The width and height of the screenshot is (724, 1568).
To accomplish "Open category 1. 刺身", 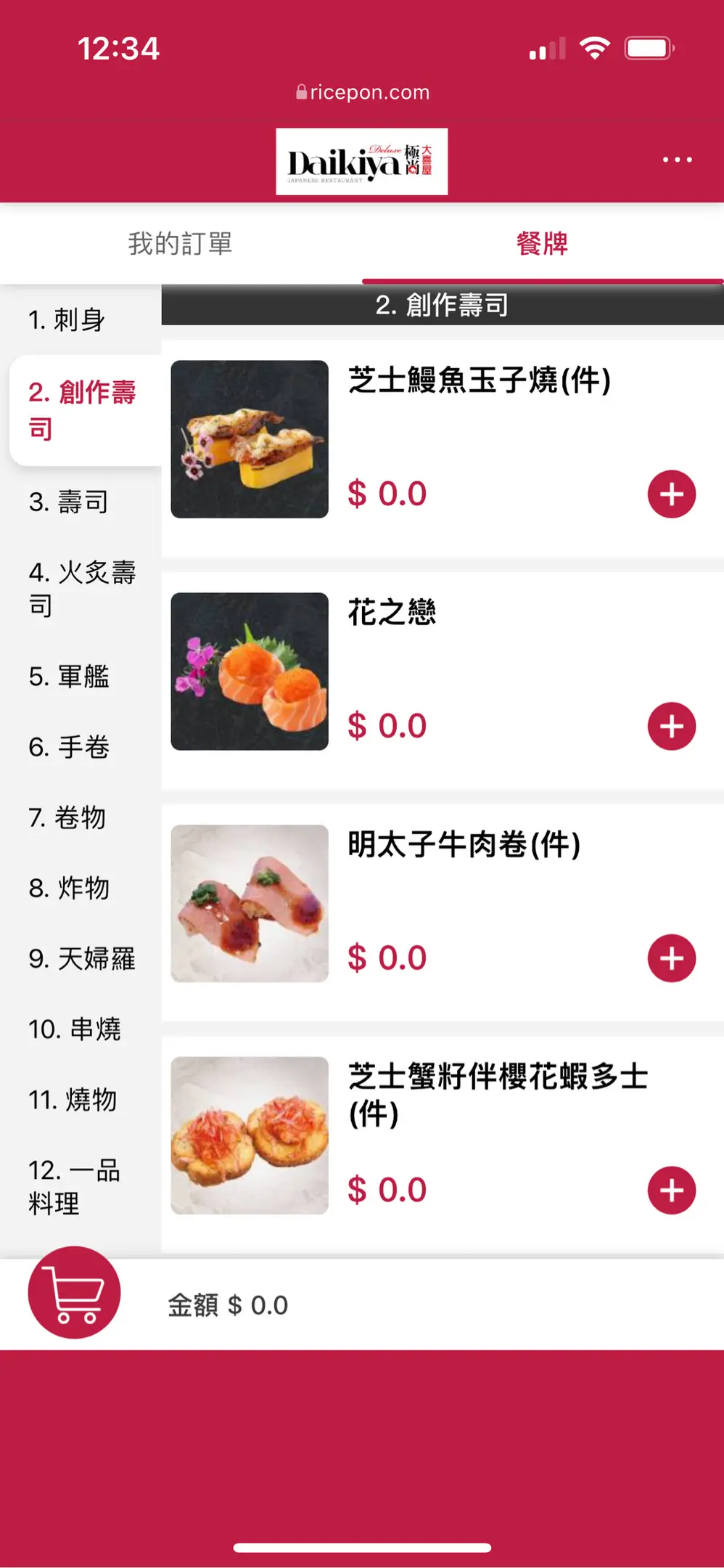I will click(67, 319).
